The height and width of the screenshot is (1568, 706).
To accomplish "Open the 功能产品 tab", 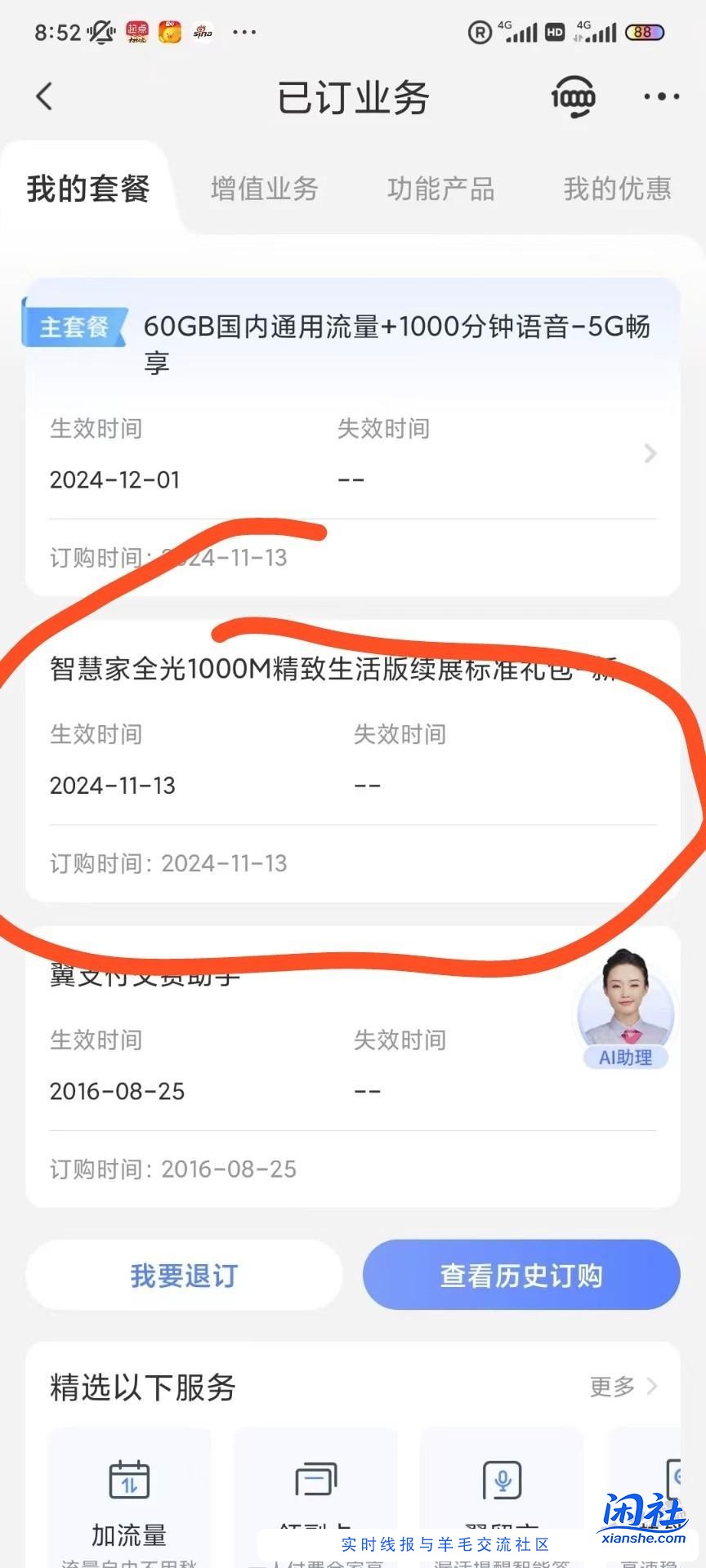I will pos(441,189).
